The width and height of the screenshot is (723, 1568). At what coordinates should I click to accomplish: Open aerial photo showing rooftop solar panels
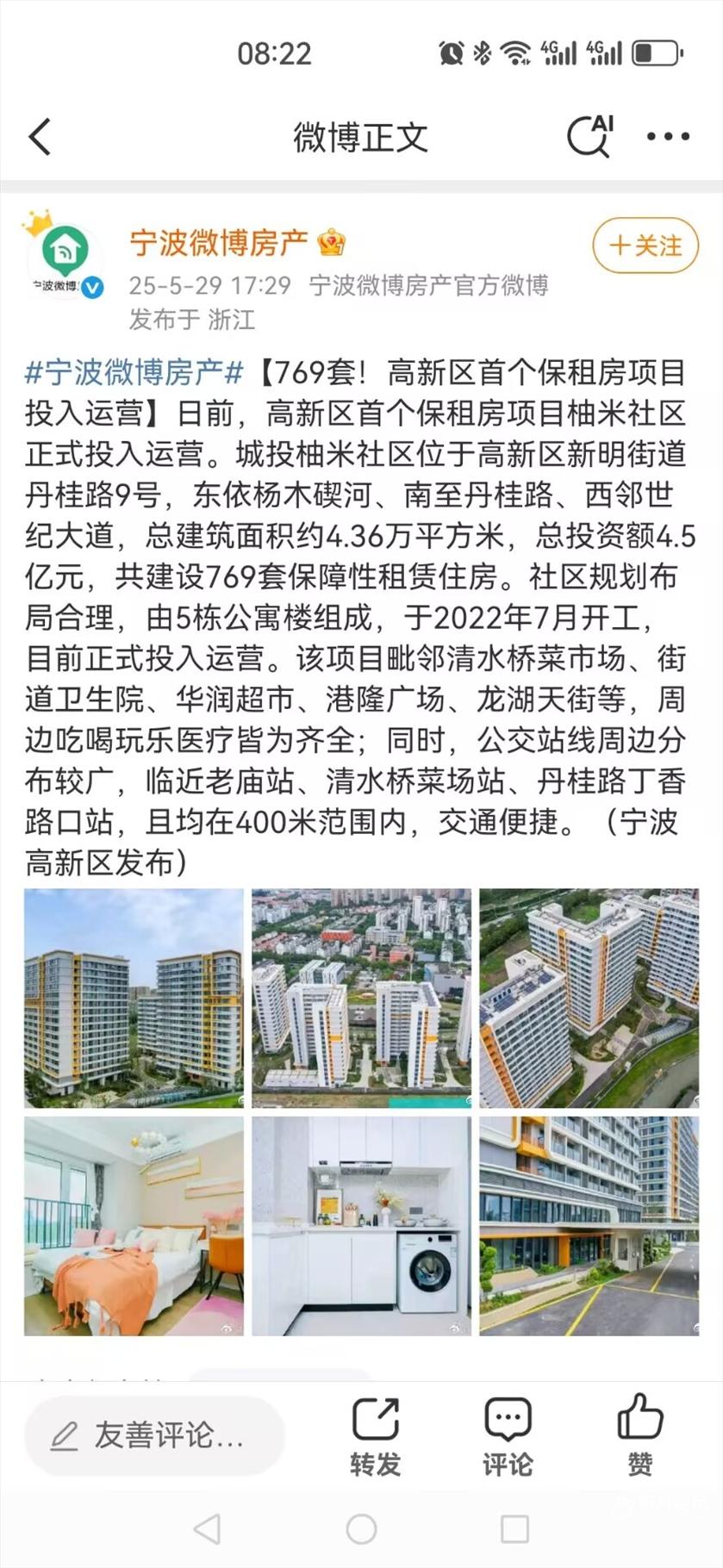pyautogui.click(x=589, y=998)
